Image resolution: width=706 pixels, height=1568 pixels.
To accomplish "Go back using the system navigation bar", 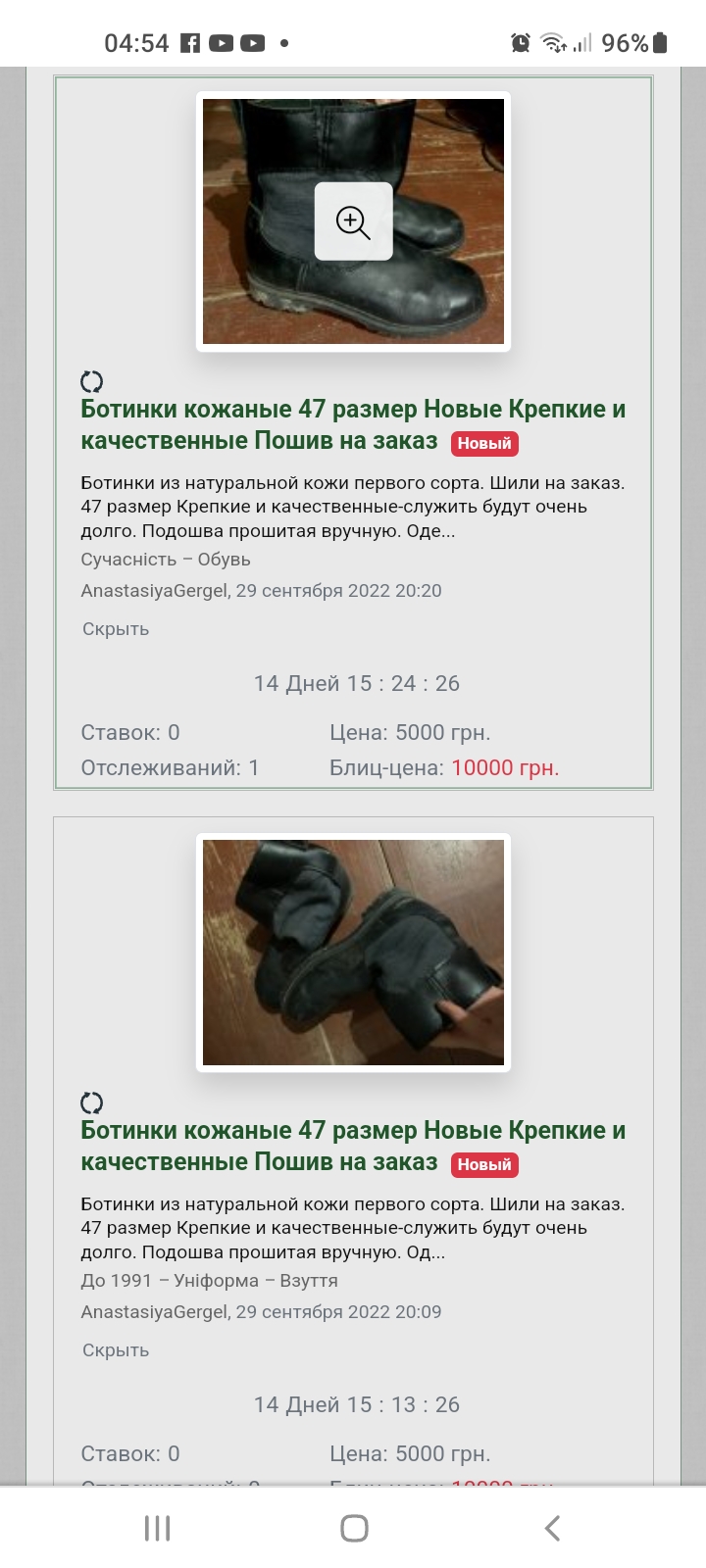I will tap(552, 1528).
